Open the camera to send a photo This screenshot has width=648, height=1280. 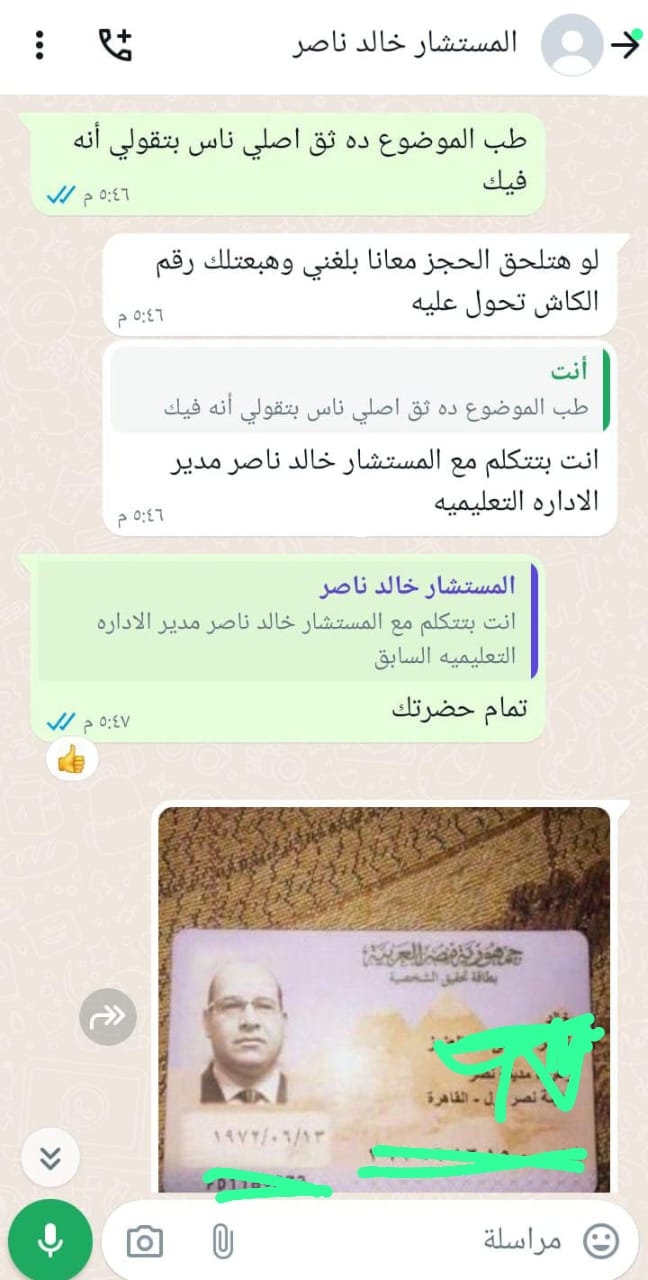click(145, 1242)
